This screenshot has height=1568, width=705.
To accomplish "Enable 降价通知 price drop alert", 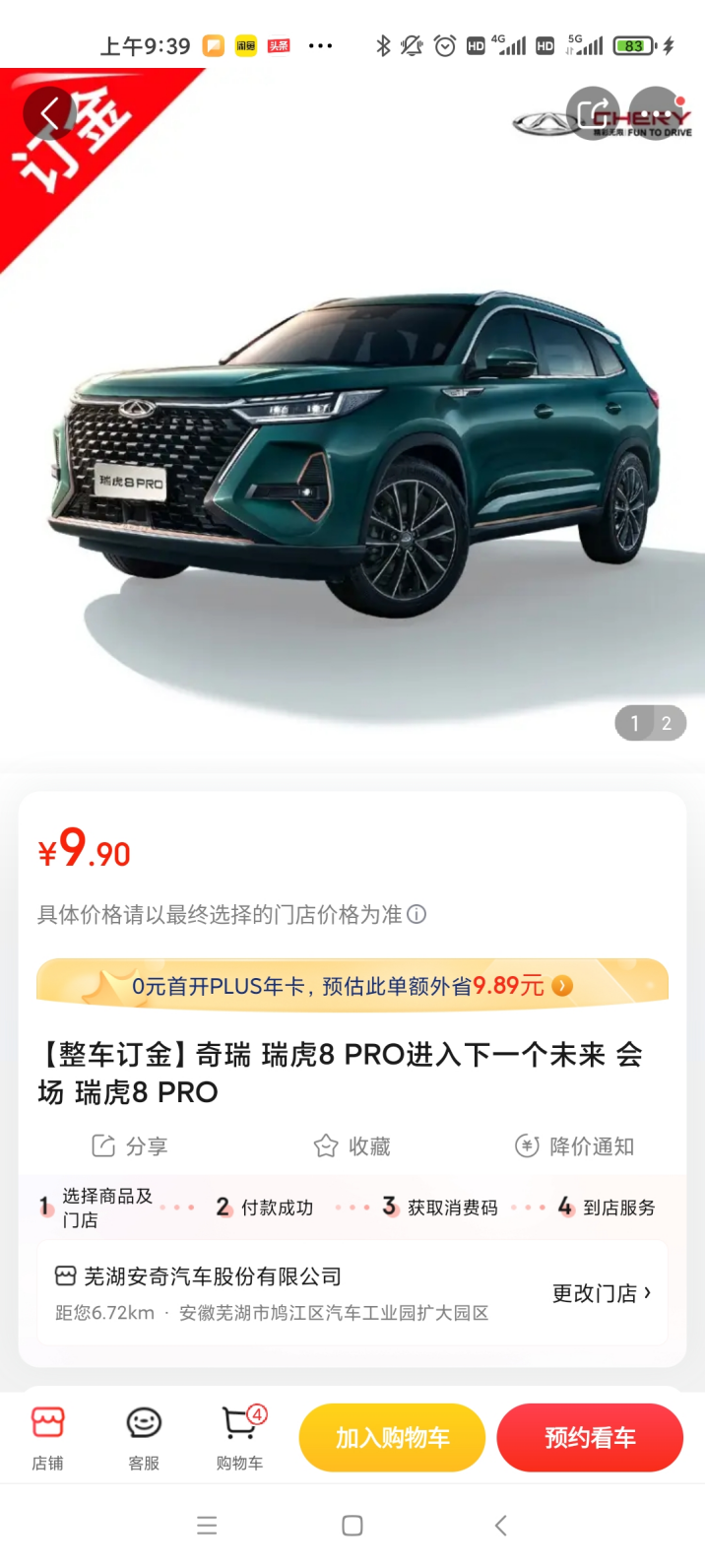I will click(575, 1146).
